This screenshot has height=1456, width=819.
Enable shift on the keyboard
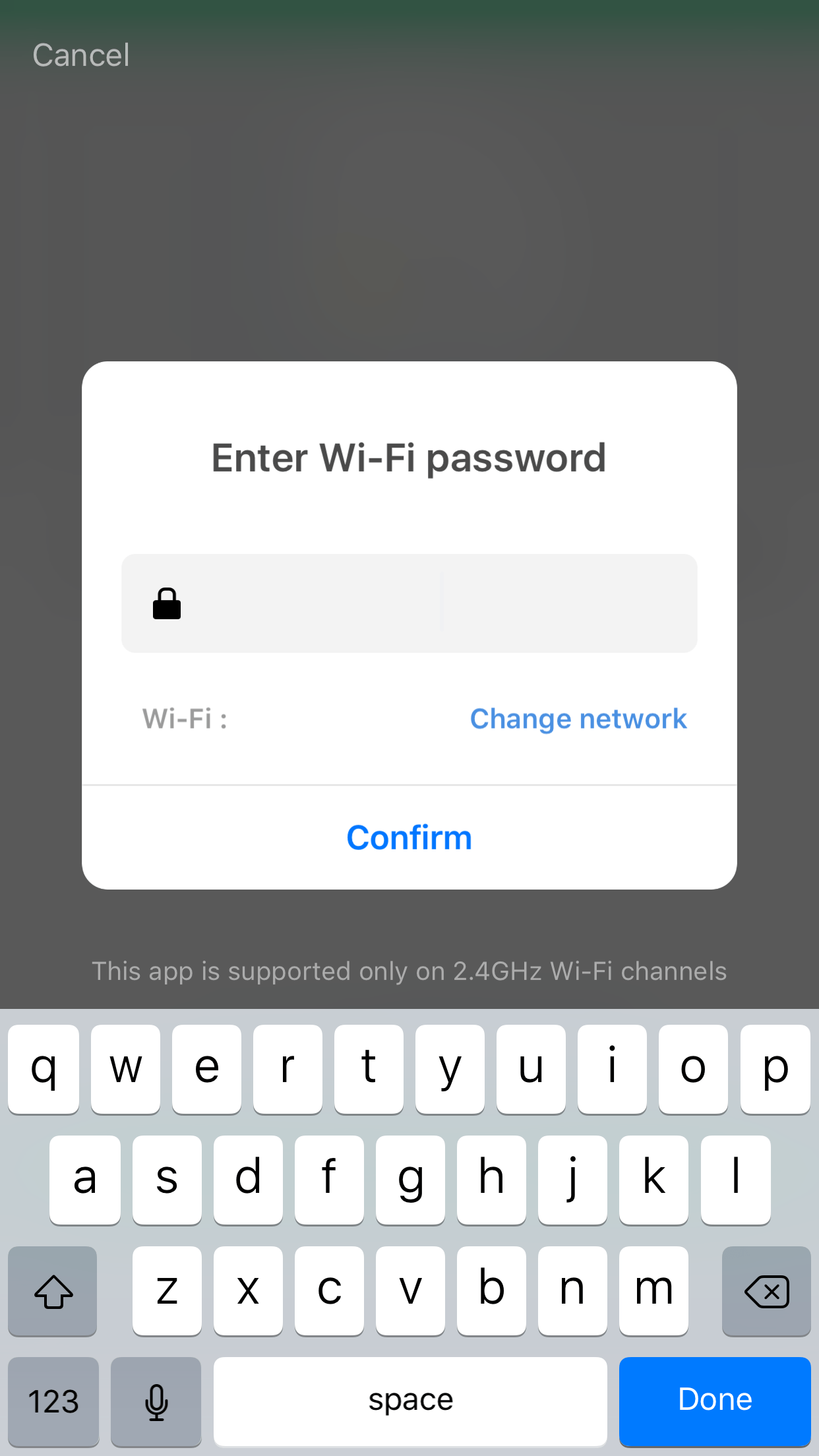point(53,1290)
